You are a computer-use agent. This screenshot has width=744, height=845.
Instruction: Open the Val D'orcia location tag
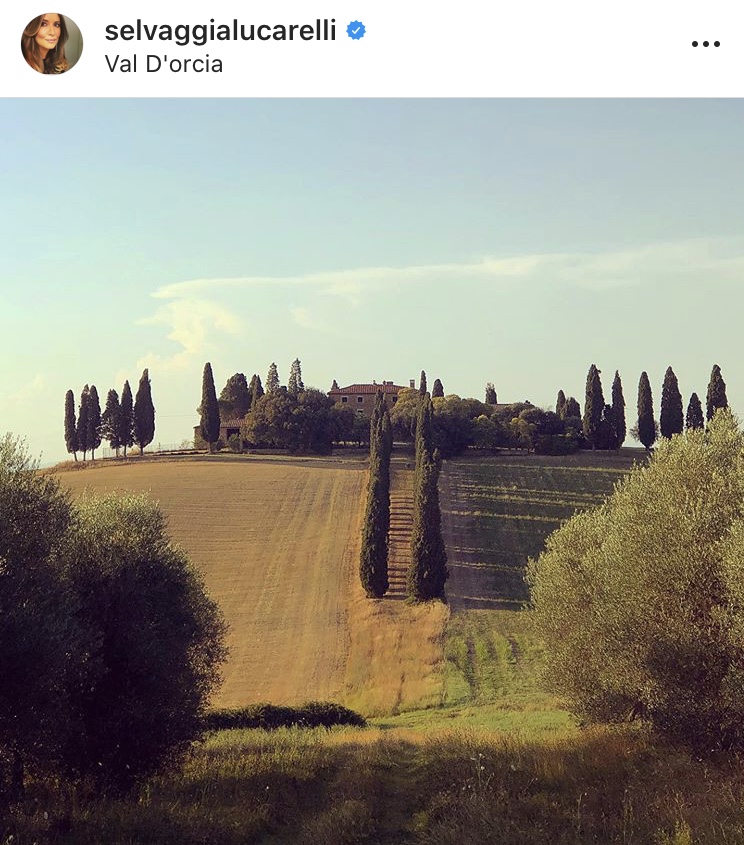(163, 64)
